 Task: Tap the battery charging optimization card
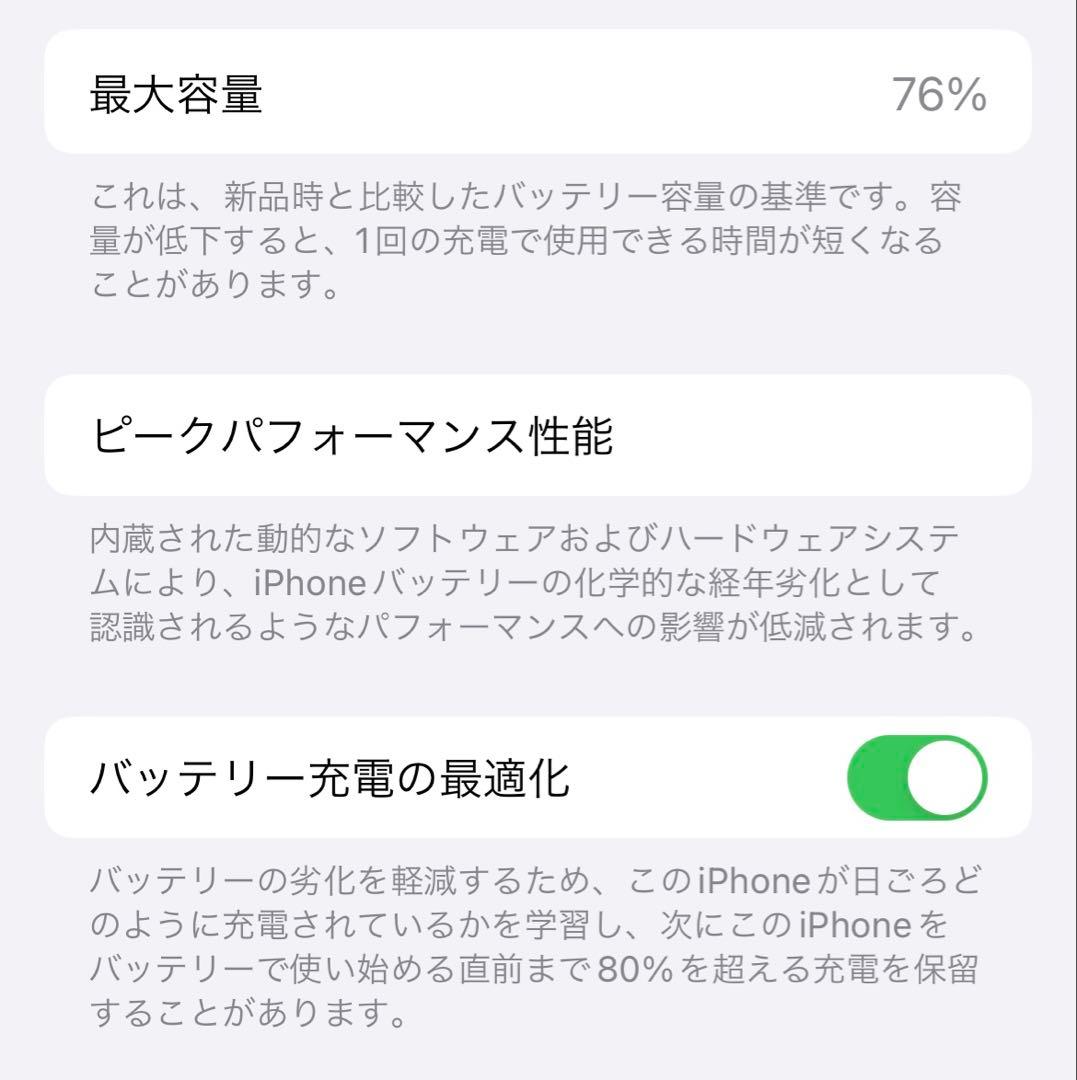tap(538, 778)
